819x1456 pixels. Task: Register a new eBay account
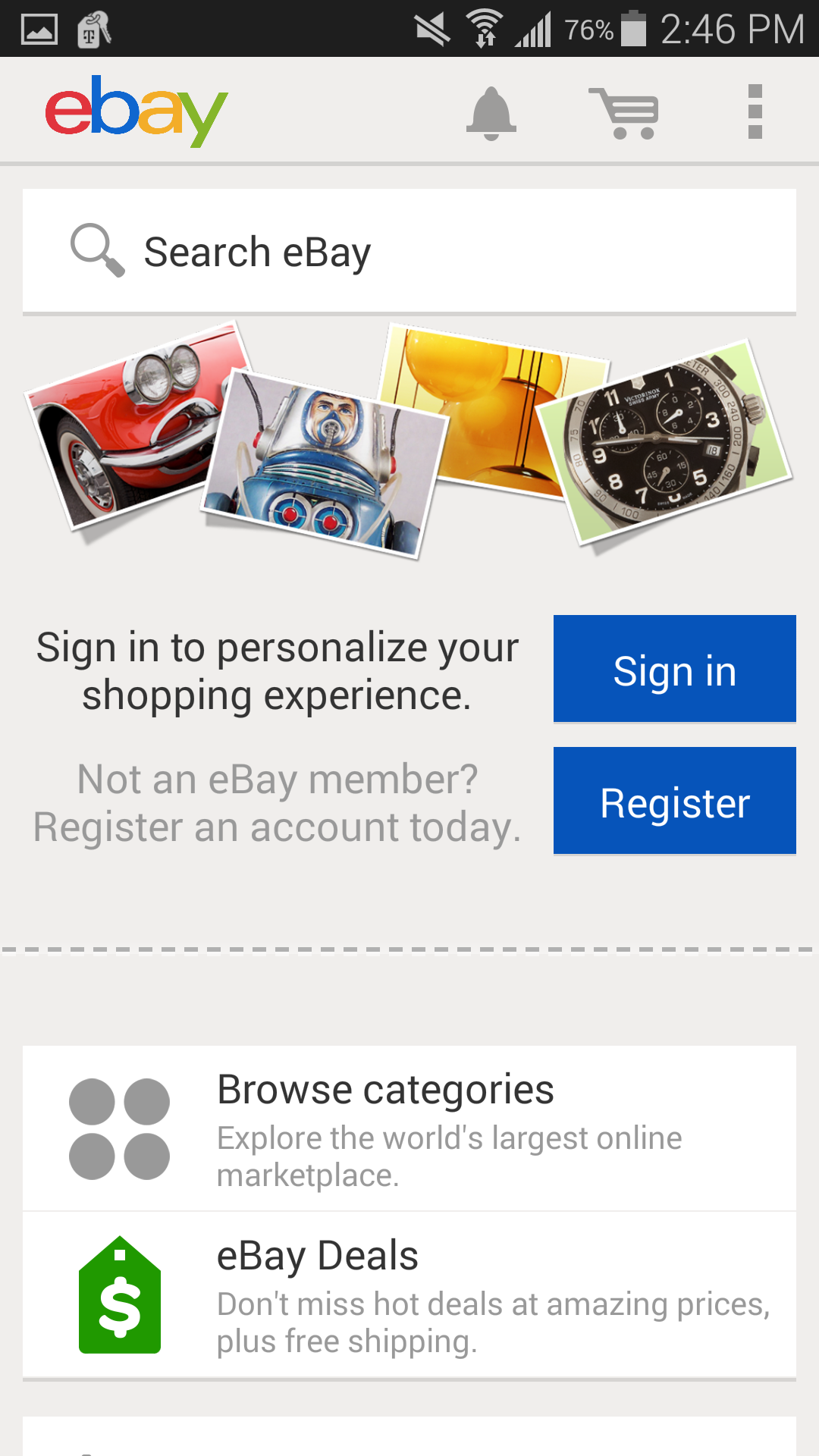pyautogui.click(x=674, y=801)
